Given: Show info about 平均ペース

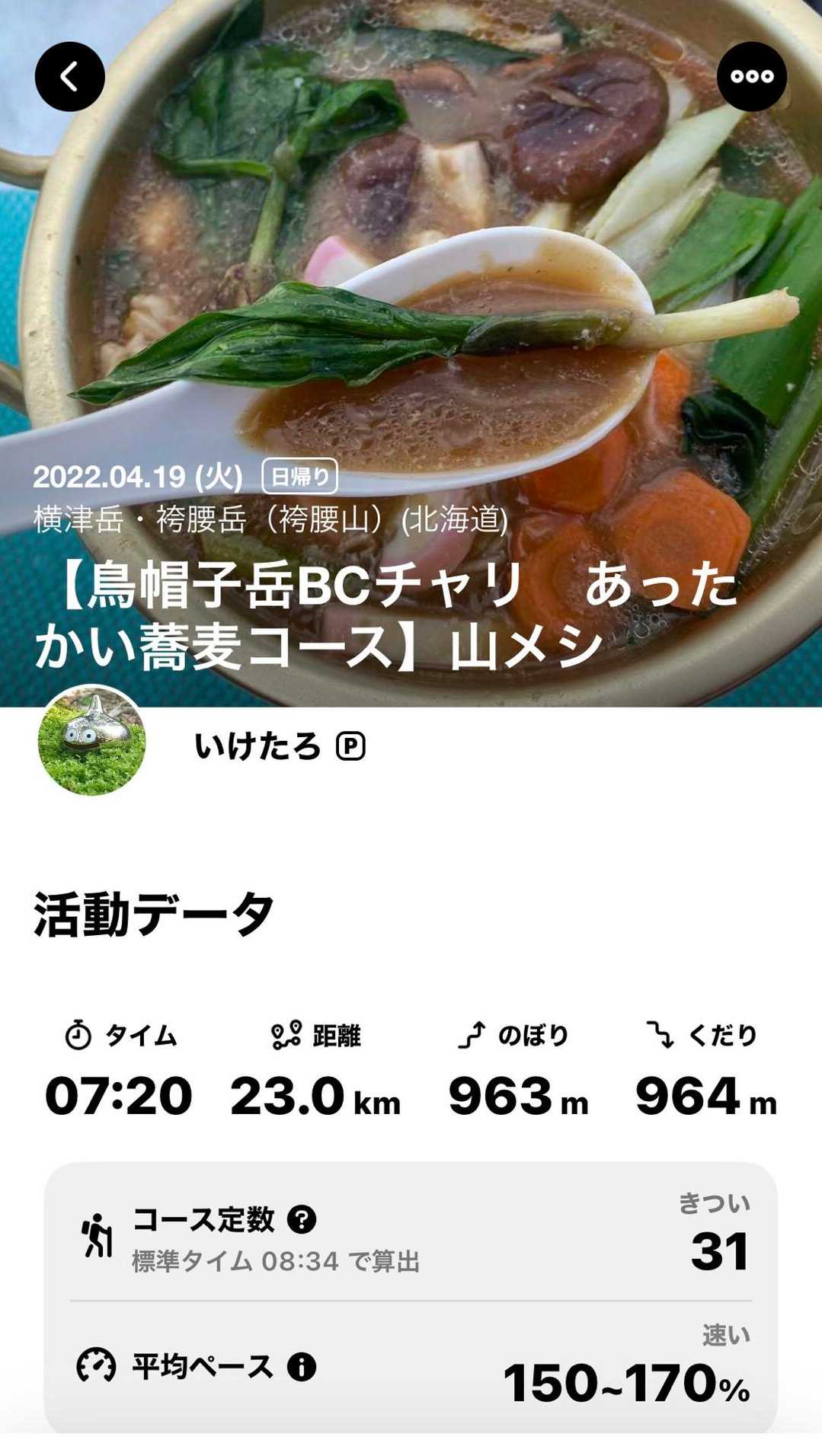Looking at the screenshot, I should click(302, 1367).
